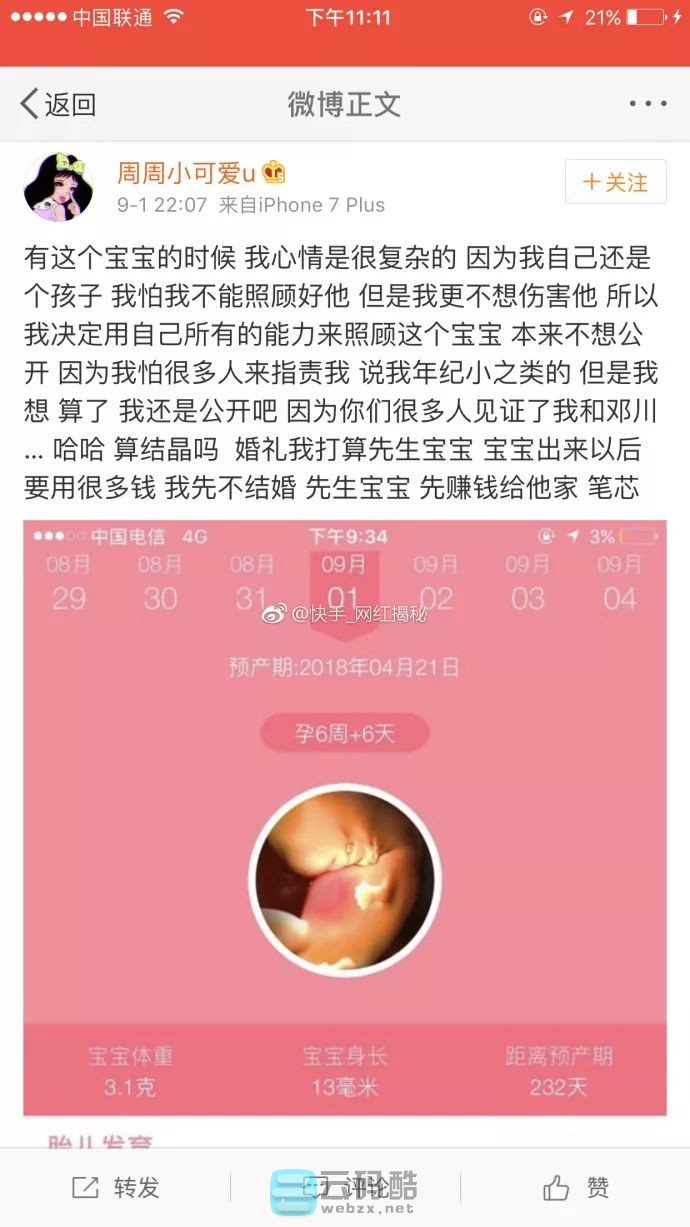Open the three-dot overflow menu
Viewport: 690px width, 1227px height.
(x=647, y=104)
